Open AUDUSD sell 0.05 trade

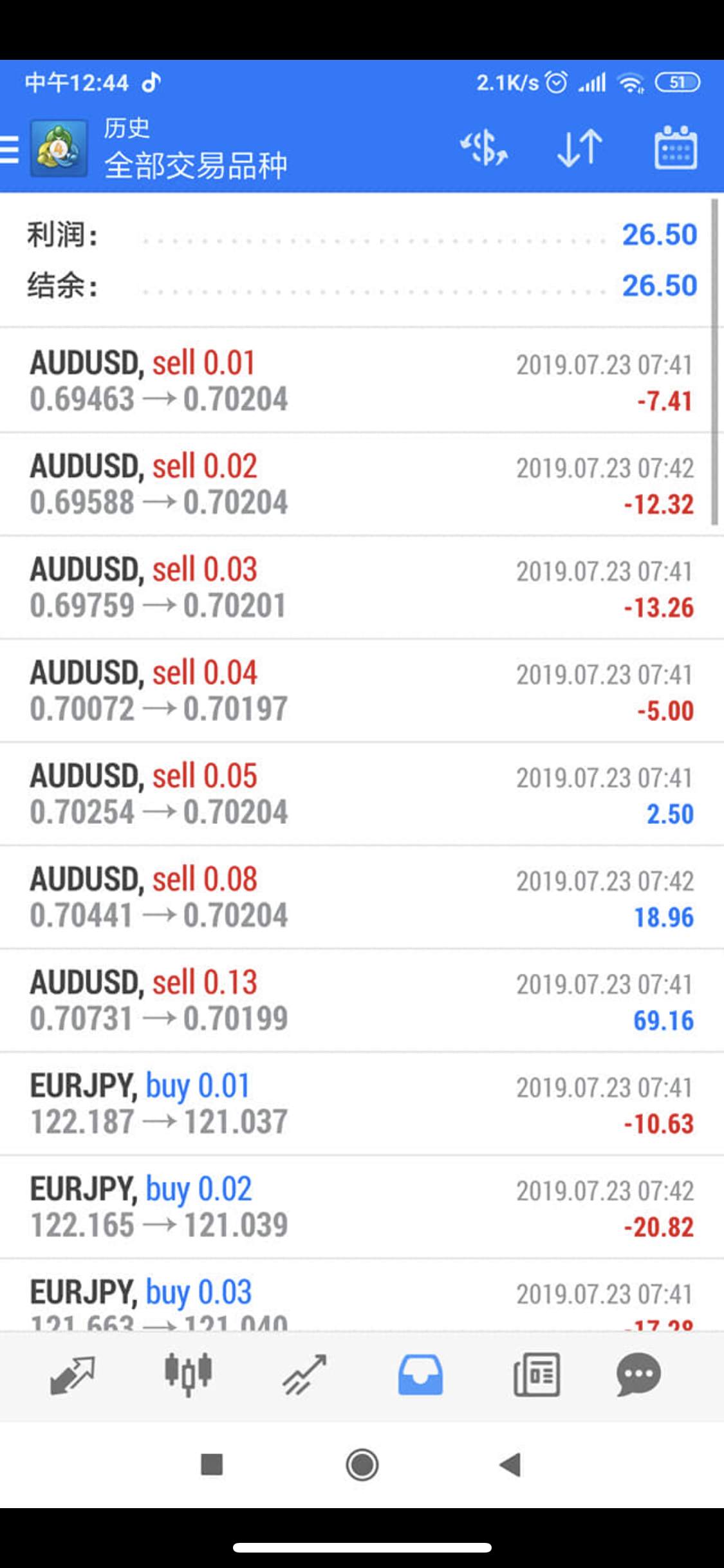click(x=362, y=794)
